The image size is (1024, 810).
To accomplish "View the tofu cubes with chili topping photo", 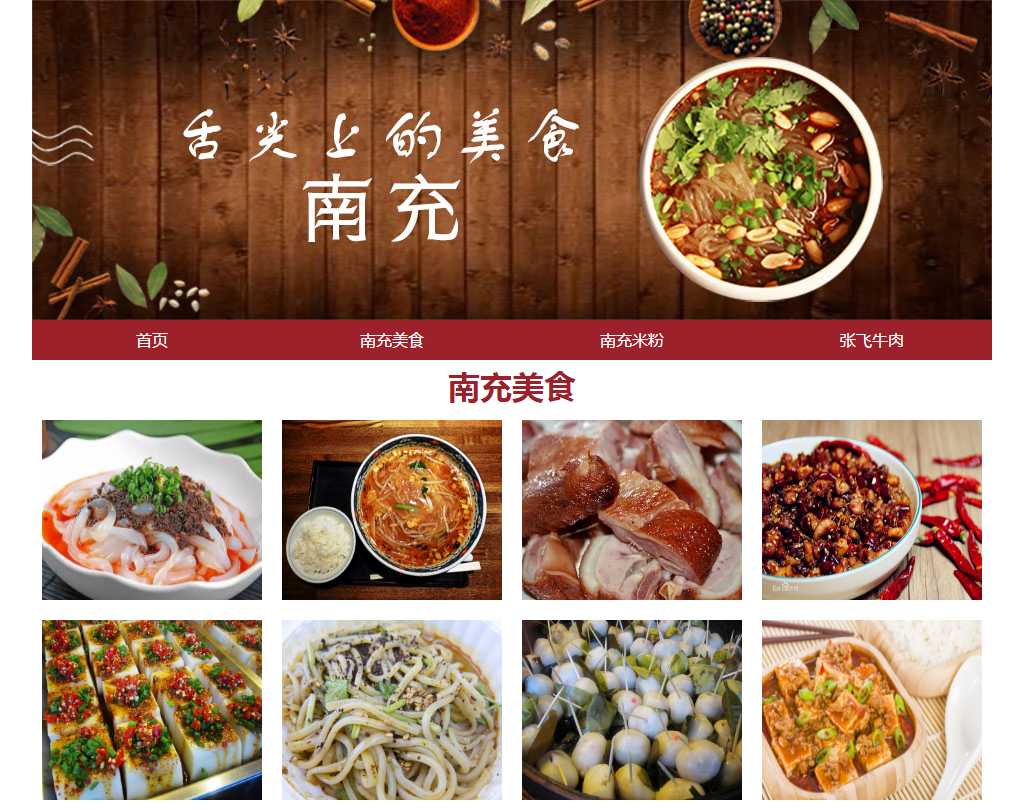I will 152,710.
